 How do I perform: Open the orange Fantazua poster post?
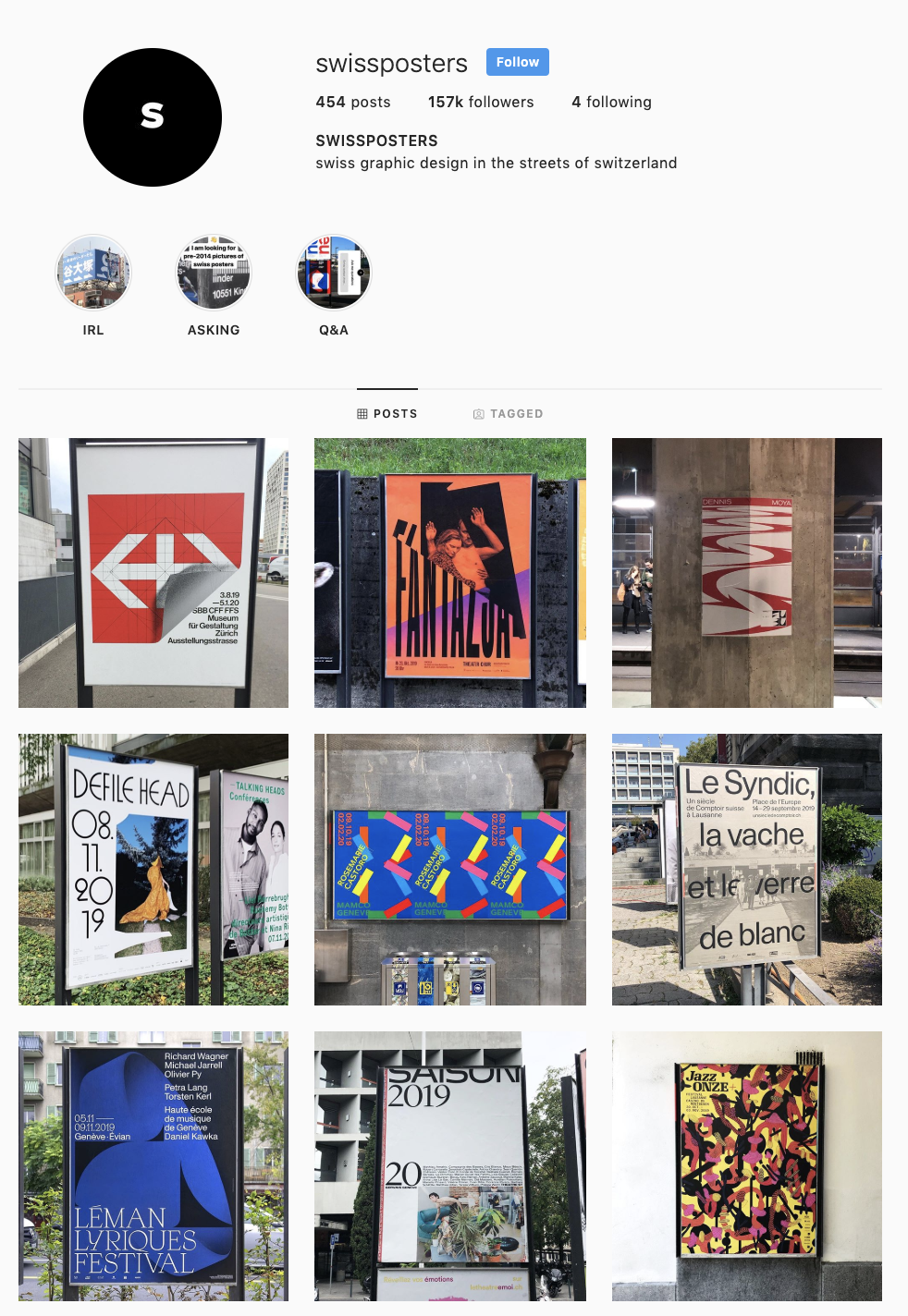click(450, 573)
